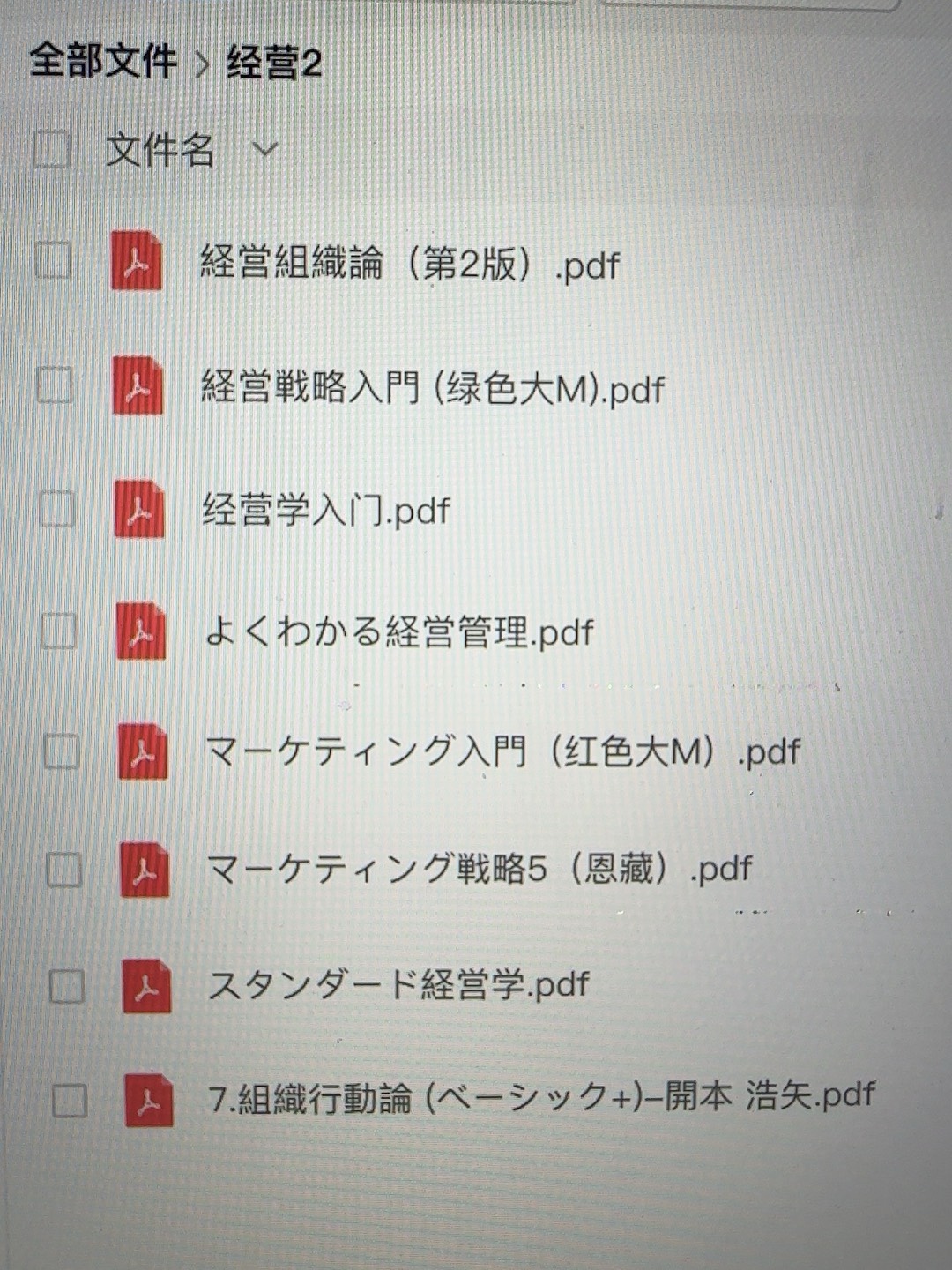This screenshot has height=1270, width=952.
Task: Select the checkbox for スタンダード経営学.pdf
Action: pos(66,986)
